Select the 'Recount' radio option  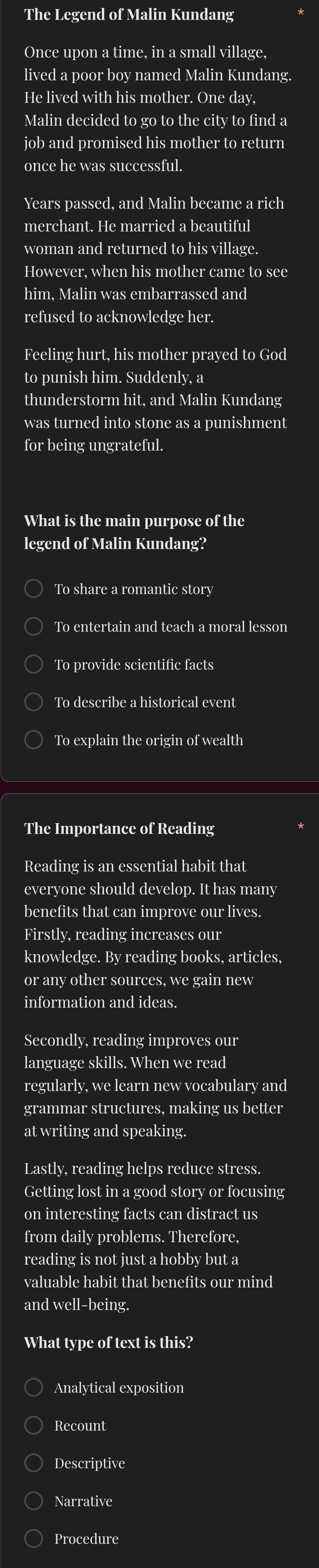click(34, 1425)
